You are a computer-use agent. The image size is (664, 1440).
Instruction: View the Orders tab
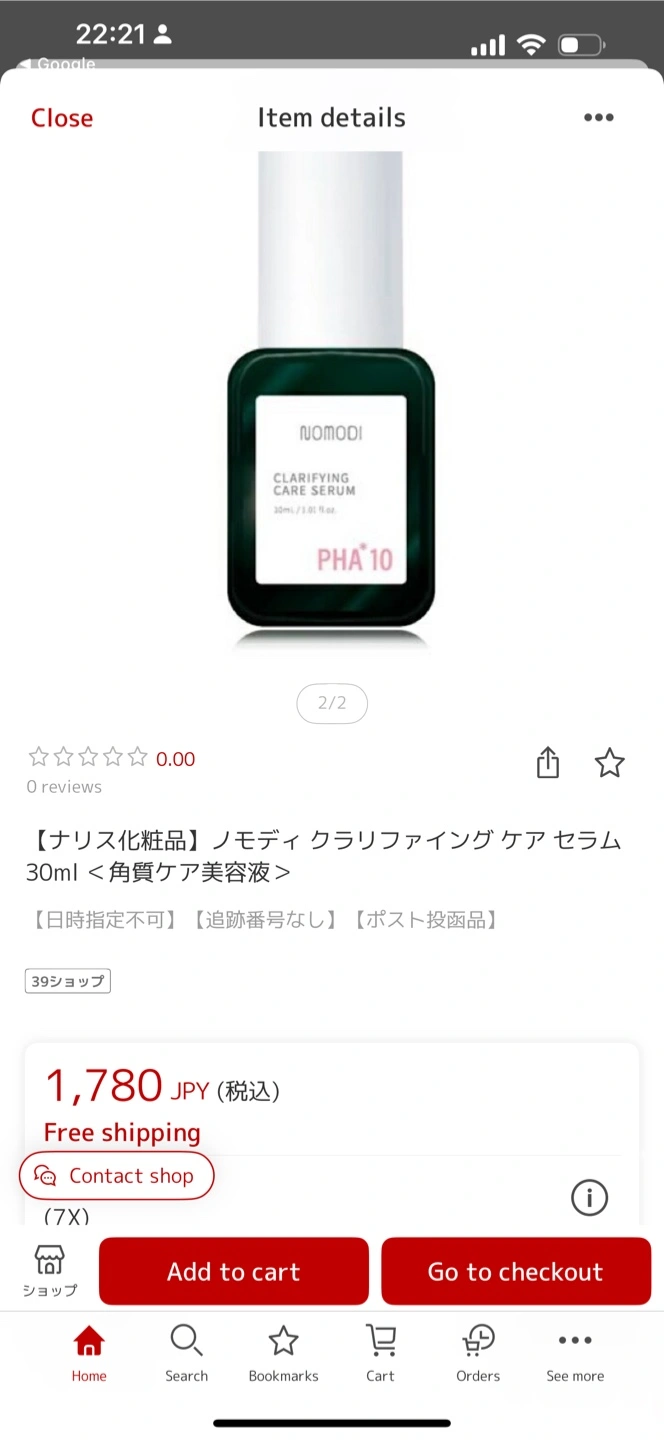click(x=478, y=1354)
